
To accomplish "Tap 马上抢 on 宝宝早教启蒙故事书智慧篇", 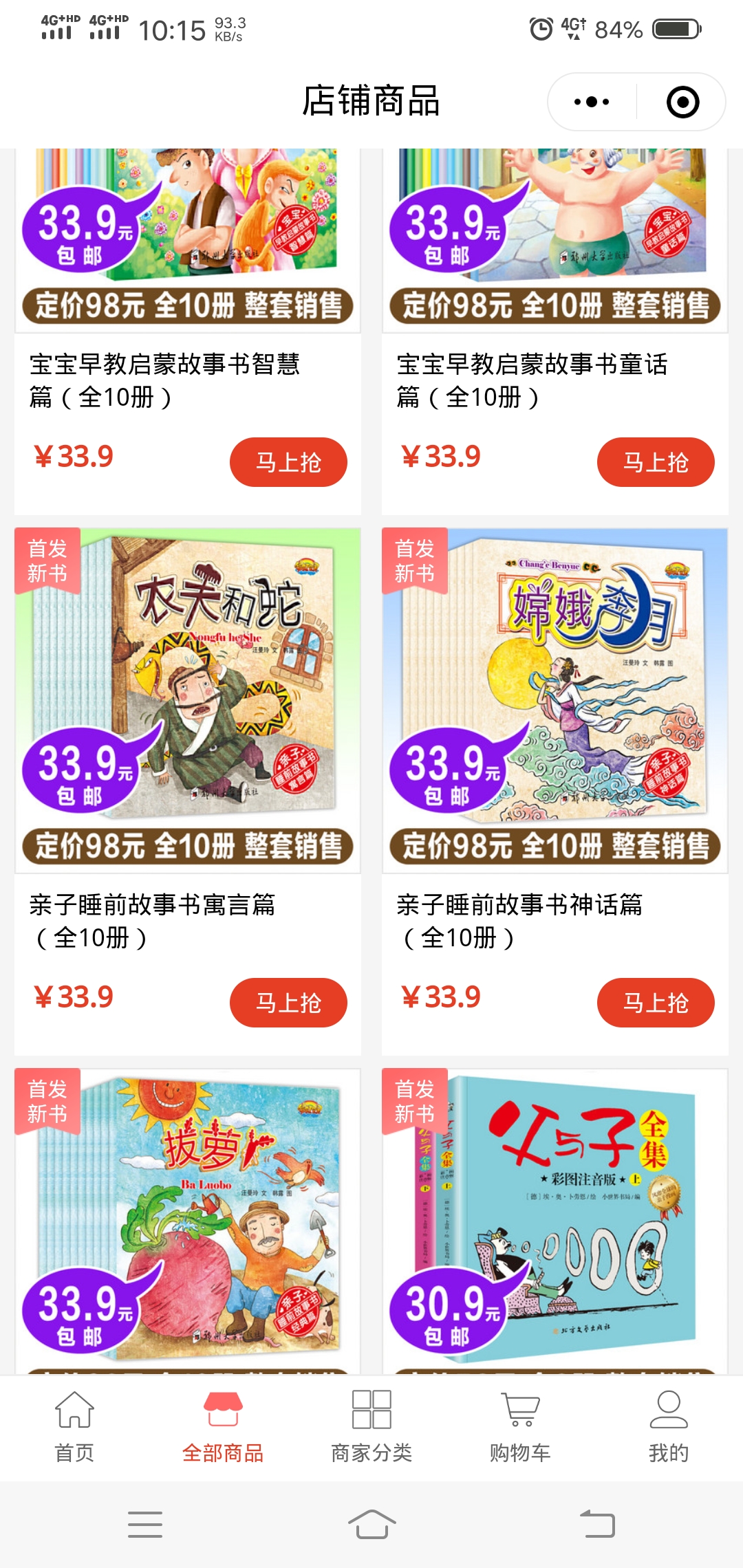I will [288, 462].
